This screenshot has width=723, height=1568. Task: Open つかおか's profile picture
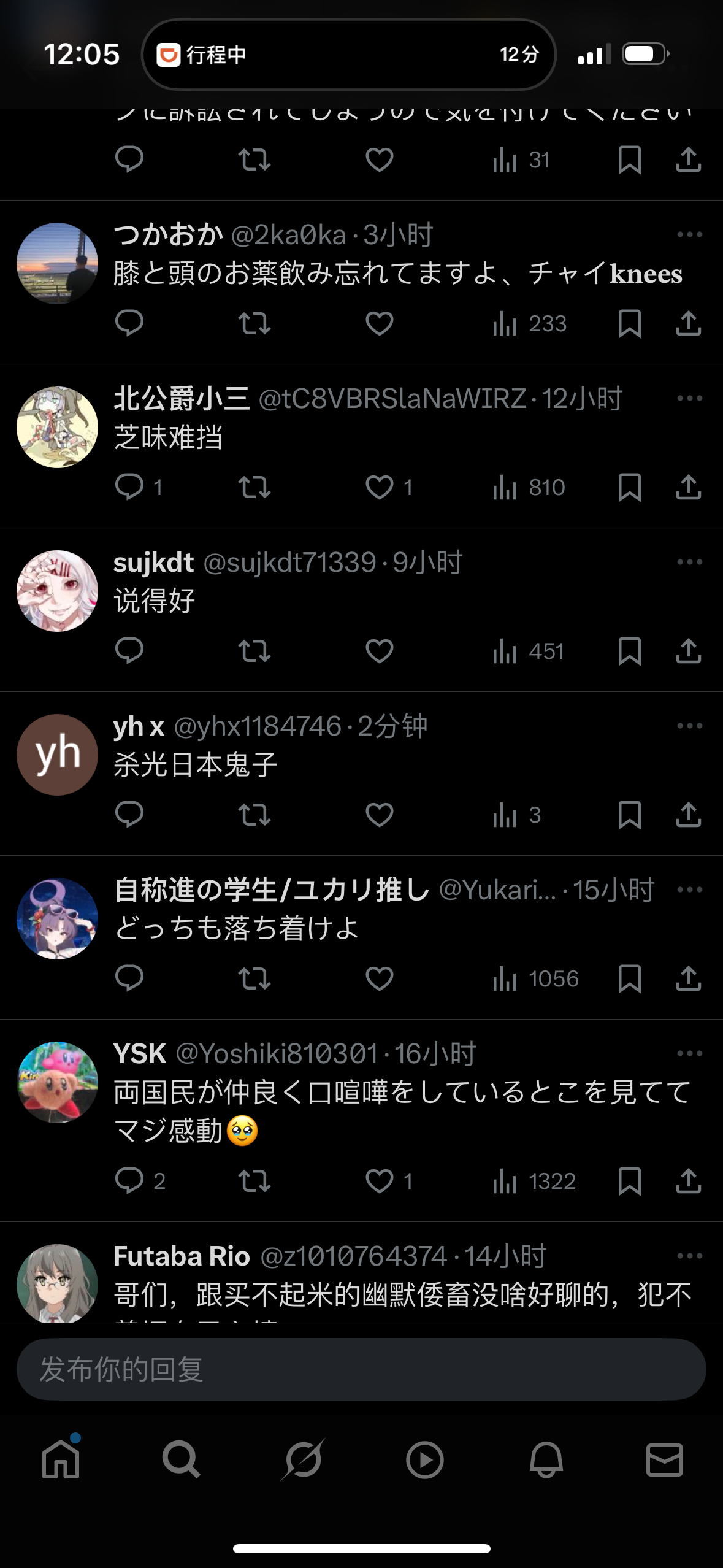57,263
